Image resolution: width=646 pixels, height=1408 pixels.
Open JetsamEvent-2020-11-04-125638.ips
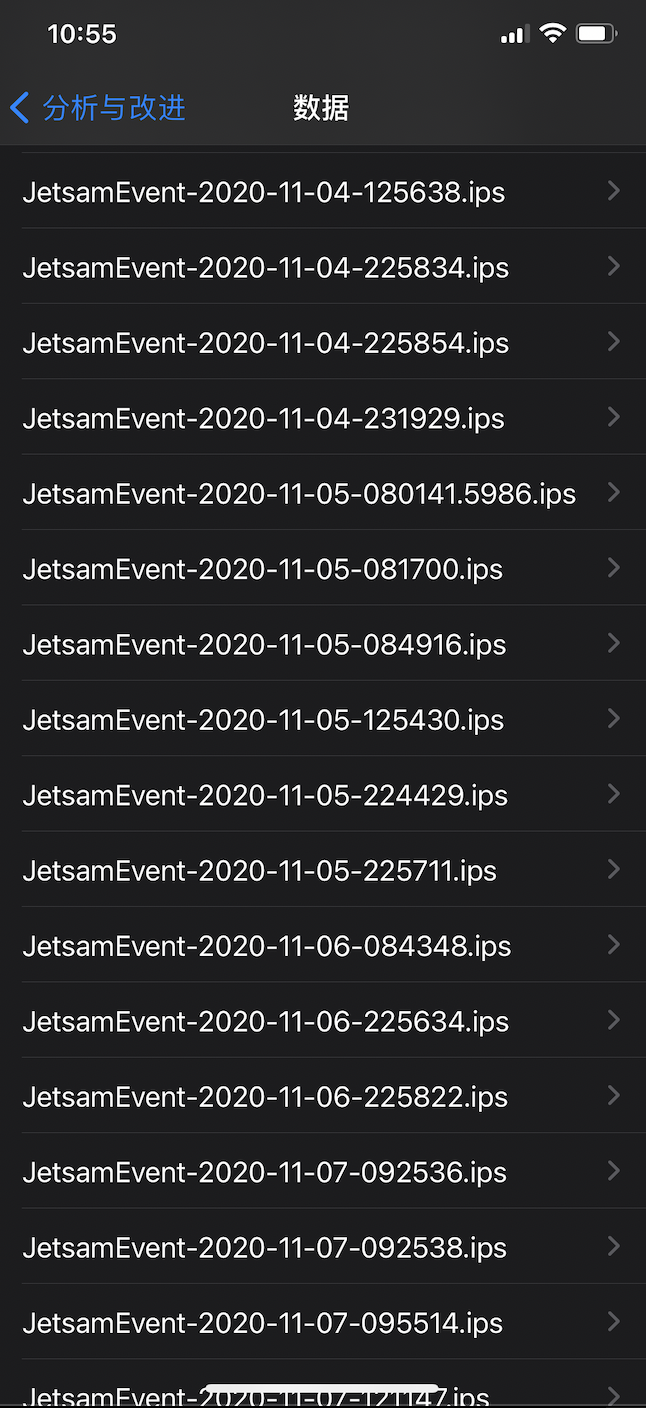point(264,192)
